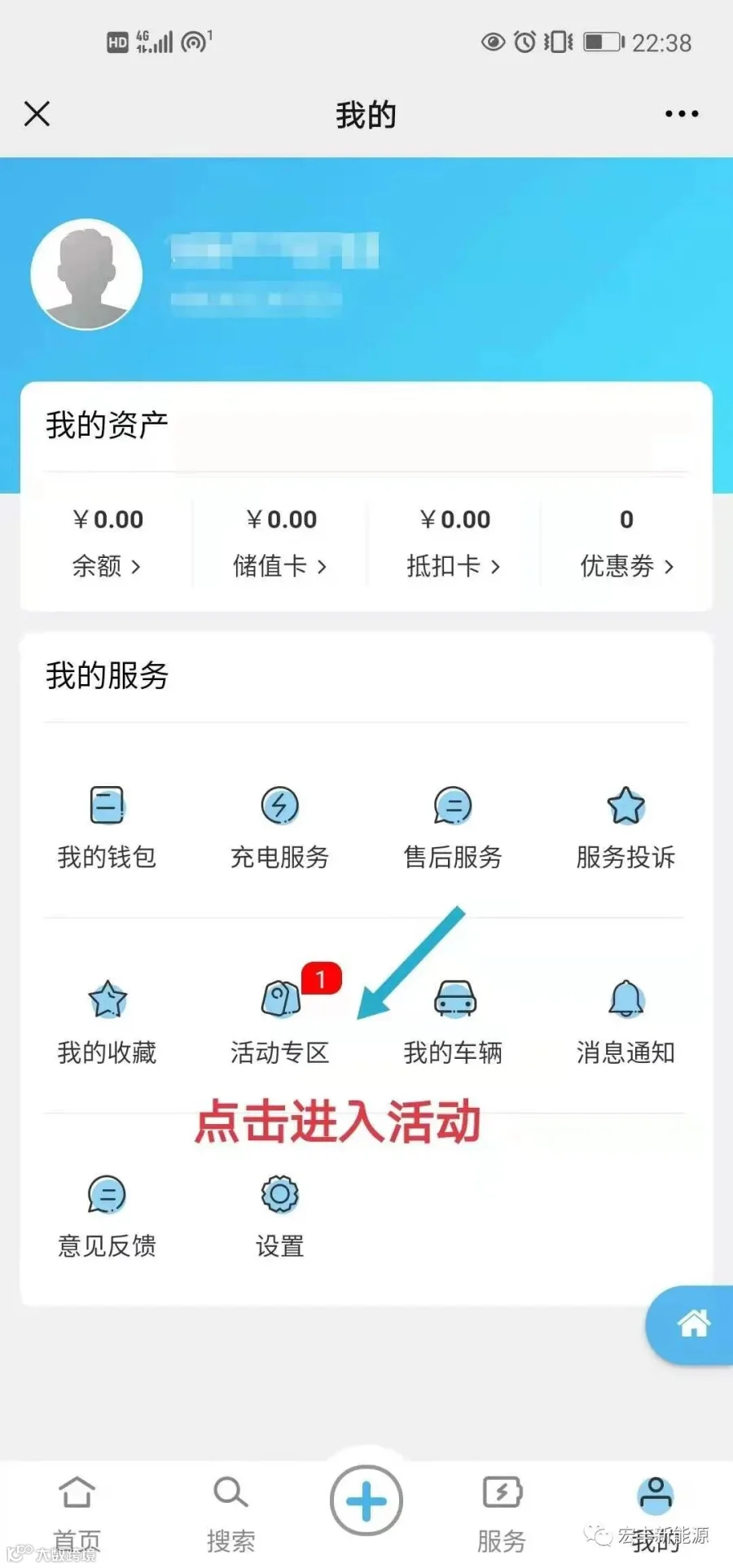Go to 充电服务 charging service
Image resolution: width=733 pixels, height=1568 pixels.
[x=279, y=826]
